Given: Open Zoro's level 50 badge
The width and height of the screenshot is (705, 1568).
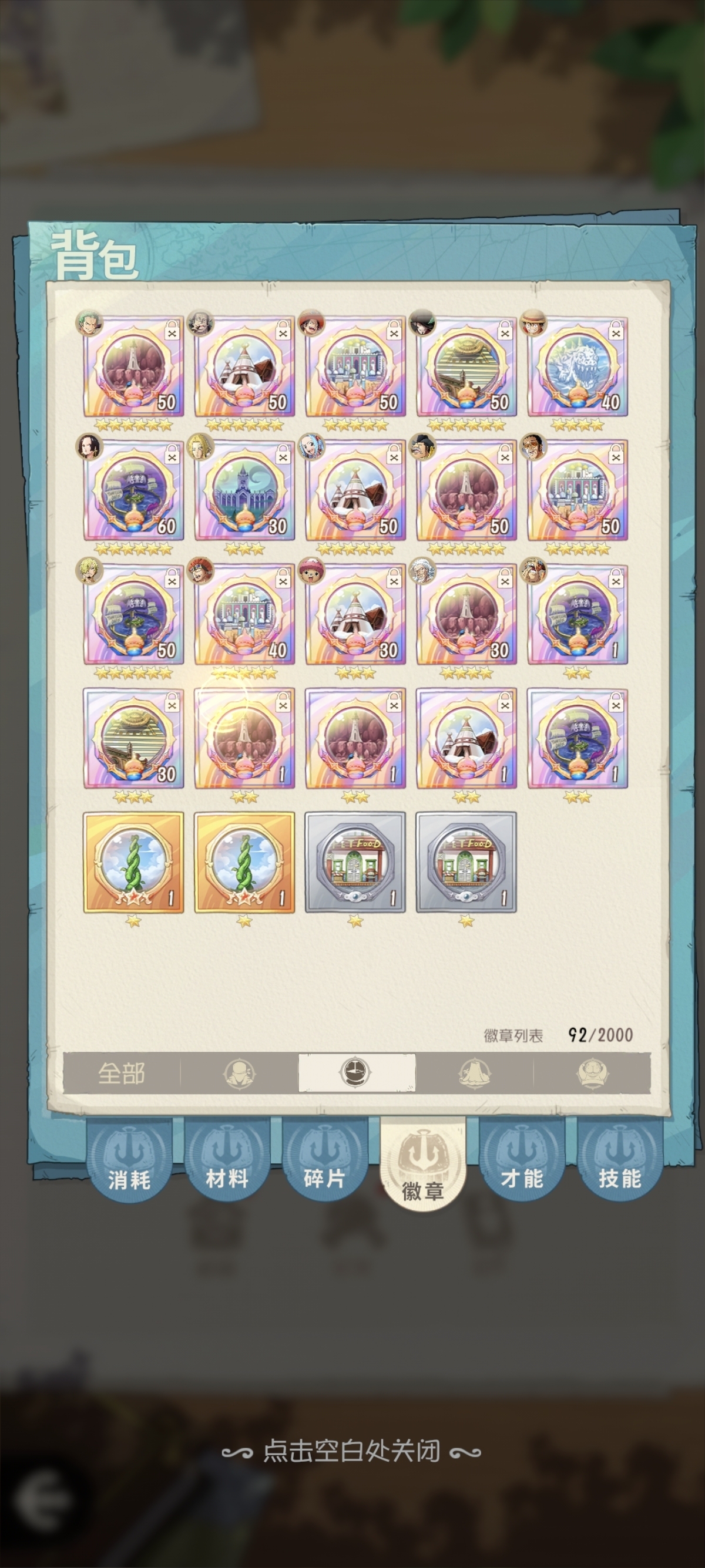Looking at the screenshot, I should 133,367.
